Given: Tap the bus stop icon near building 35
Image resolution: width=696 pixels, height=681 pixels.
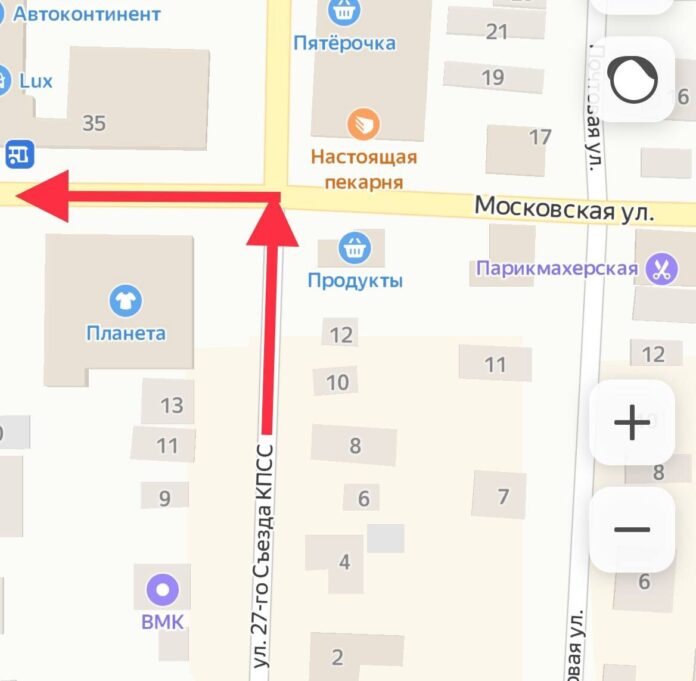Looking at the screenshot, I should [x=19, y=154].
